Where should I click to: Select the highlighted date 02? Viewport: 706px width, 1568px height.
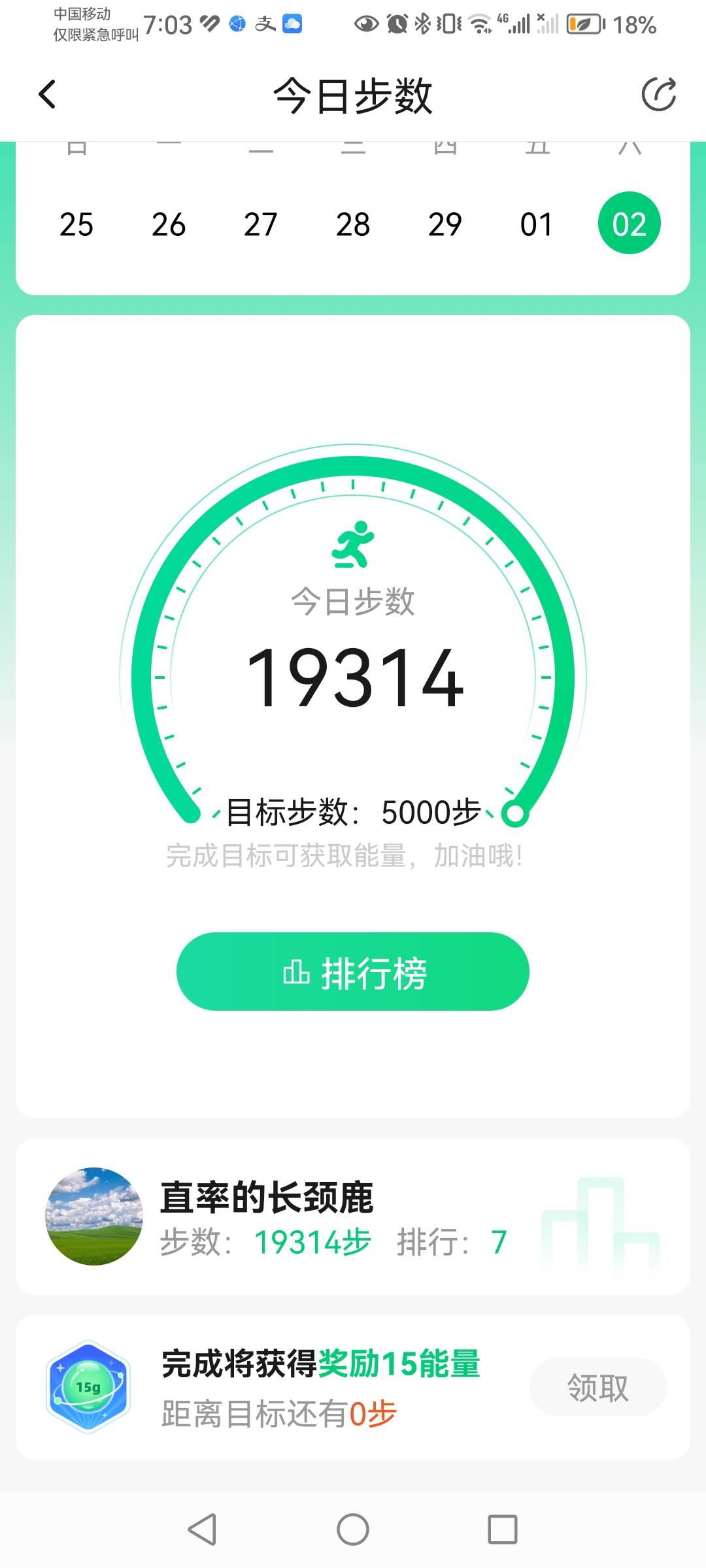pos(629,224)
